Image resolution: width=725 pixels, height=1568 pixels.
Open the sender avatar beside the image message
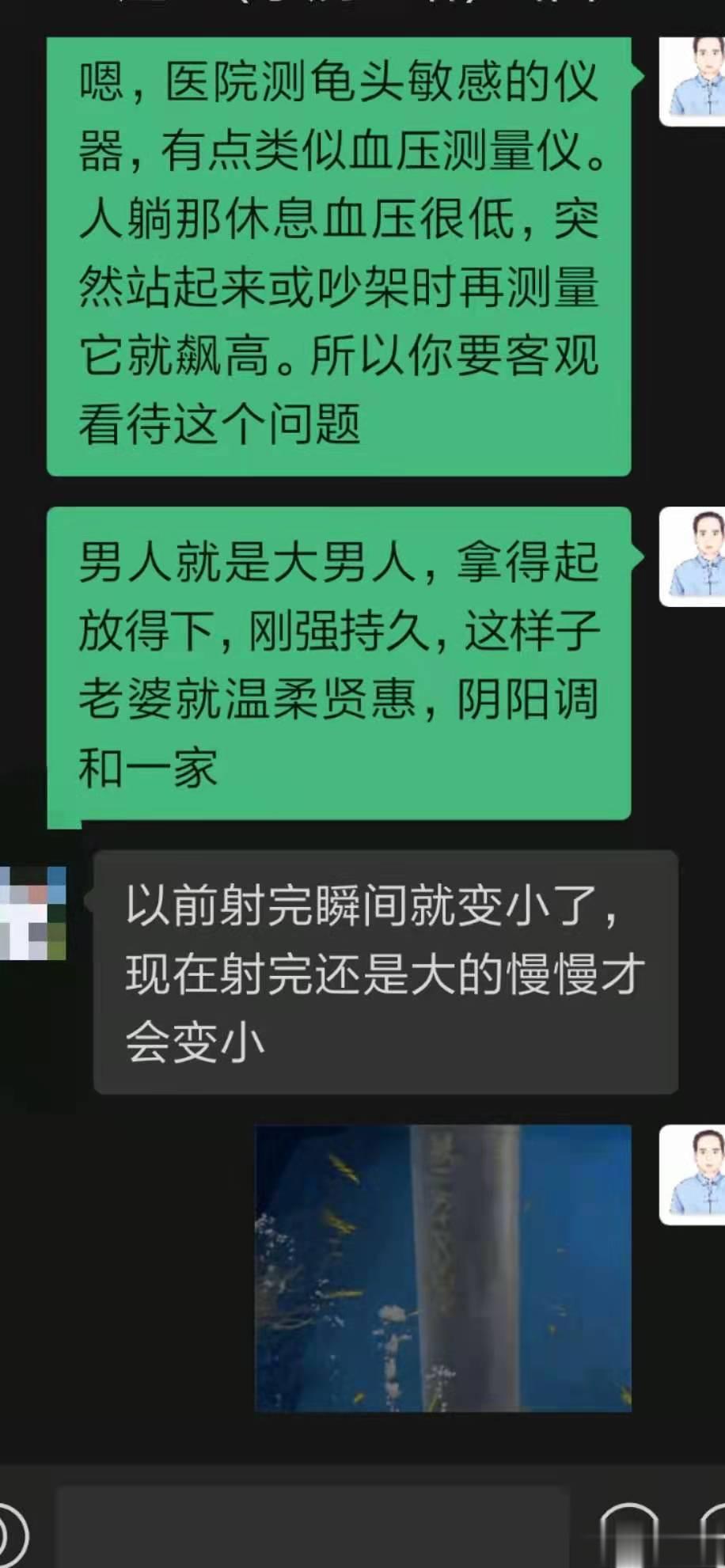(693, 1175)
